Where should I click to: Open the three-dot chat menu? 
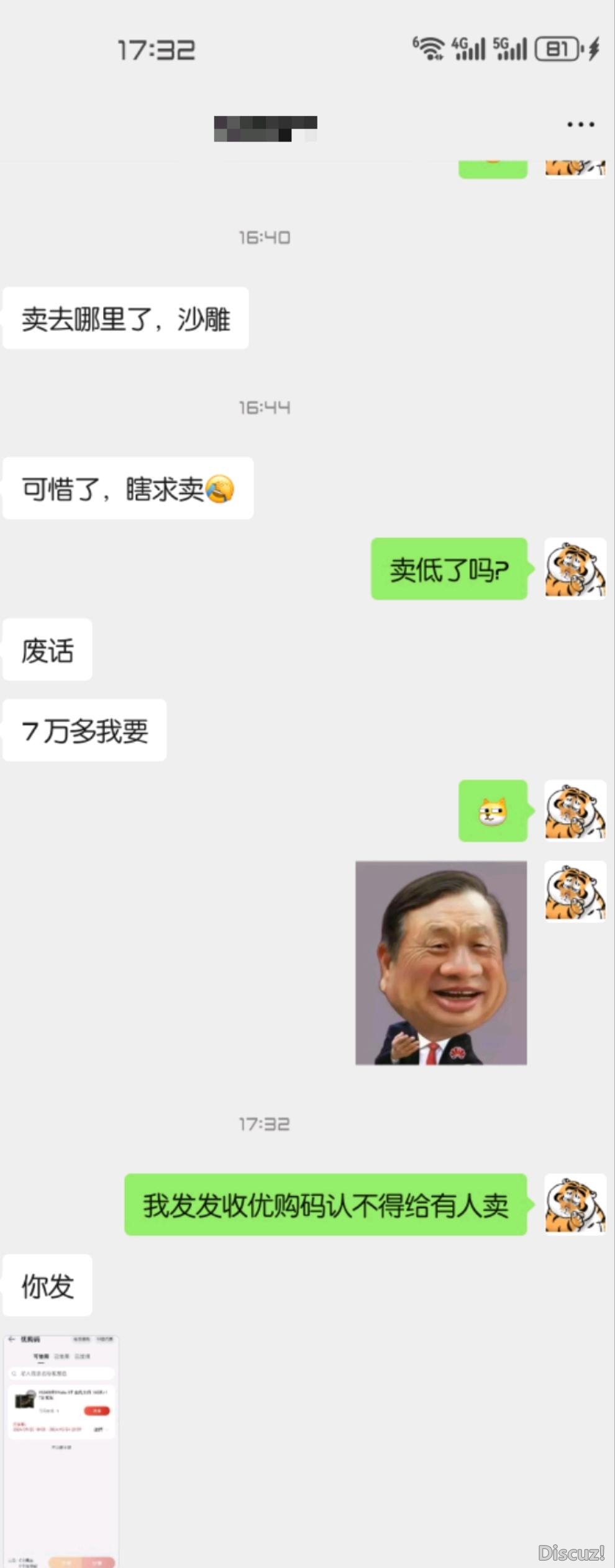pos(580,125)
